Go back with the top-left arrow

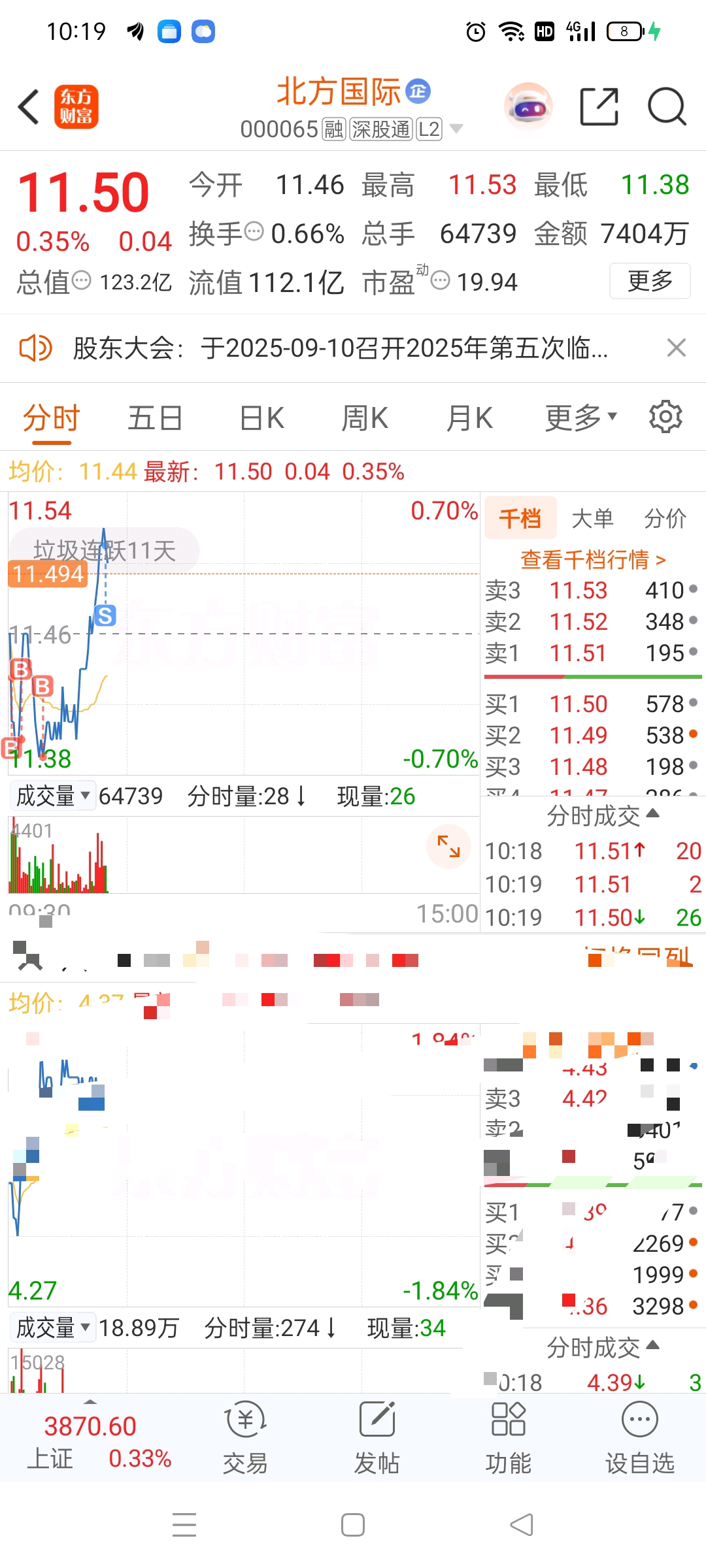tap(29, 106)
